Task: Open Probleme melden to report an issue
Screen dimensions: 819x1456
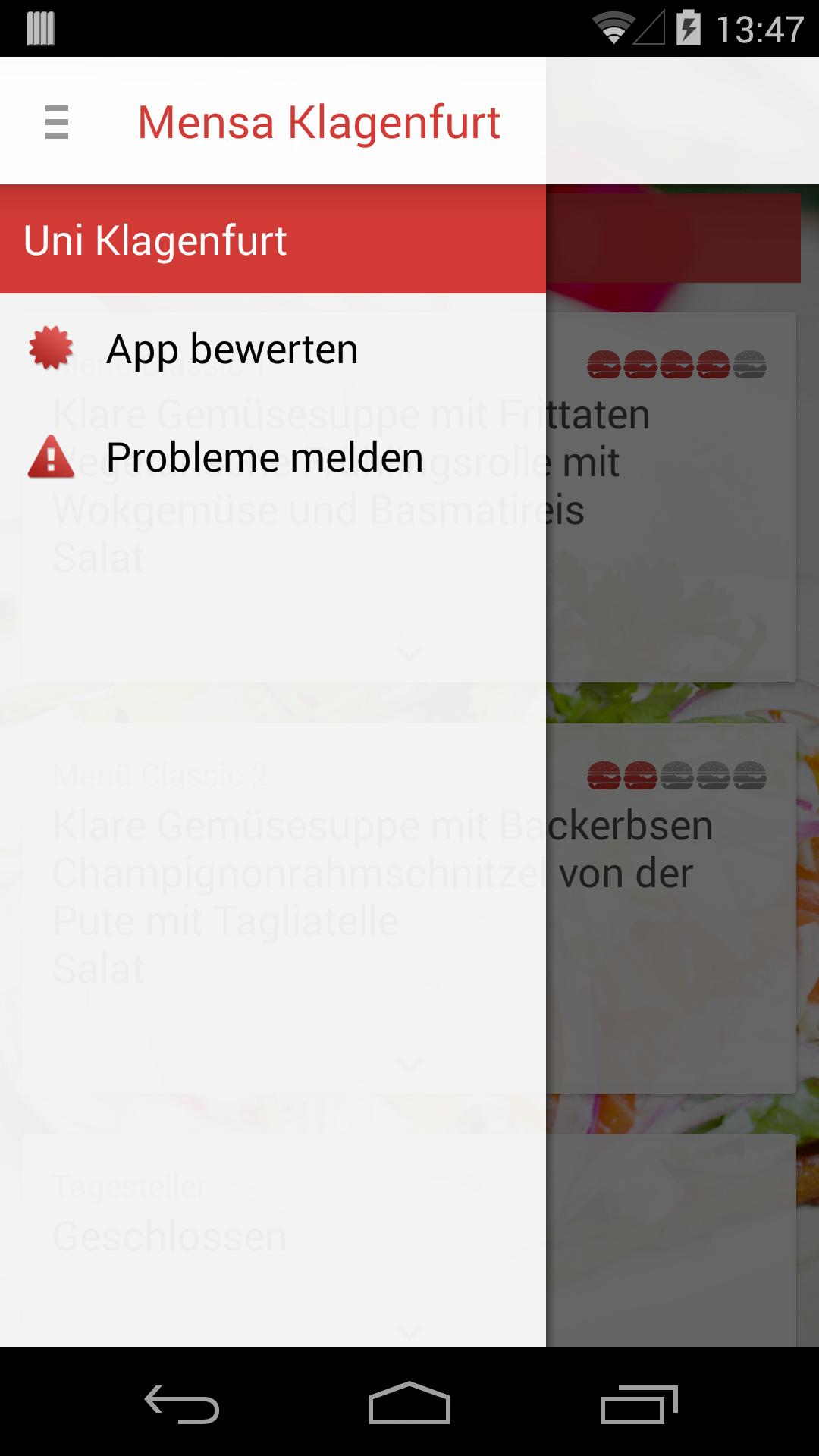Action: (x=264, y=458)
